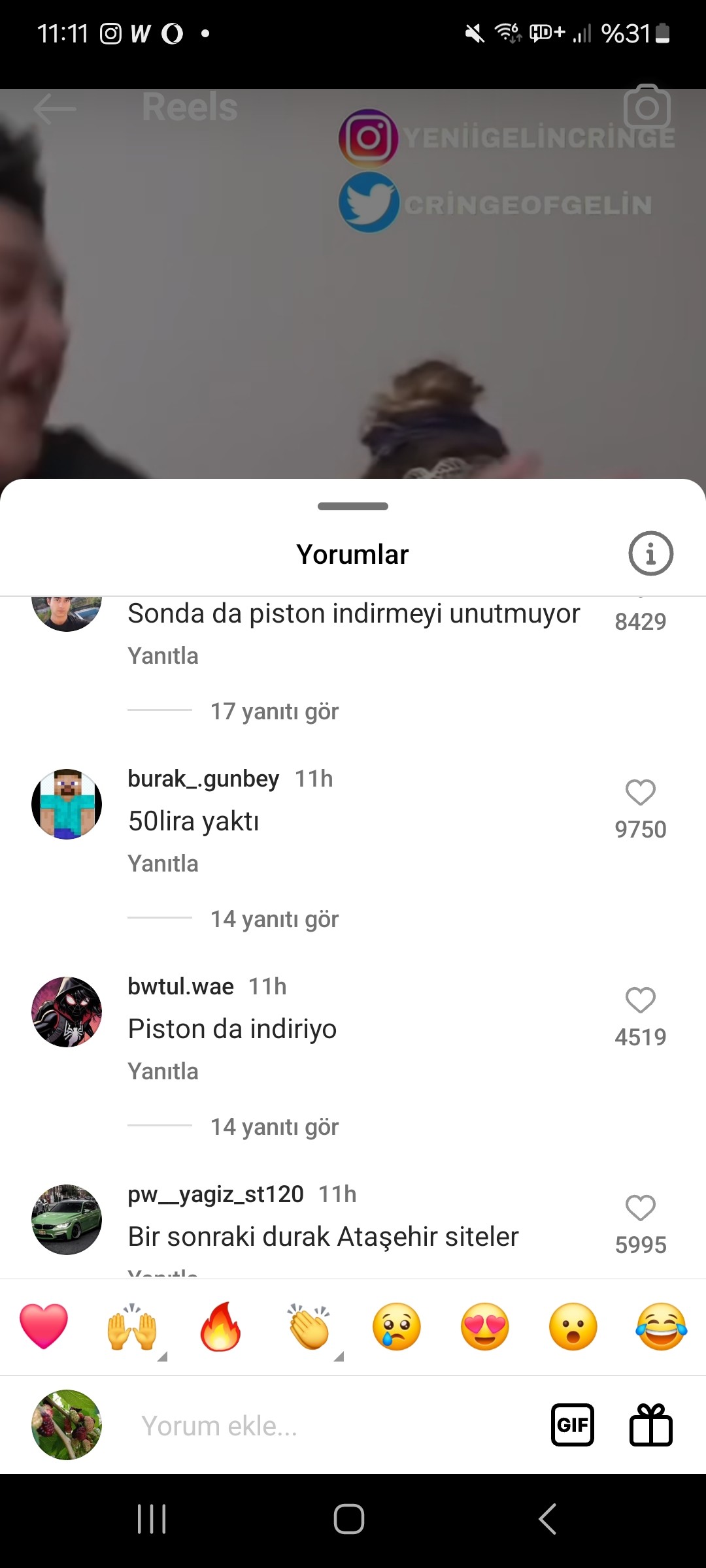Expand the 17 replies thread
Viewport: 706px width, 1568px height.
[275, 711]
